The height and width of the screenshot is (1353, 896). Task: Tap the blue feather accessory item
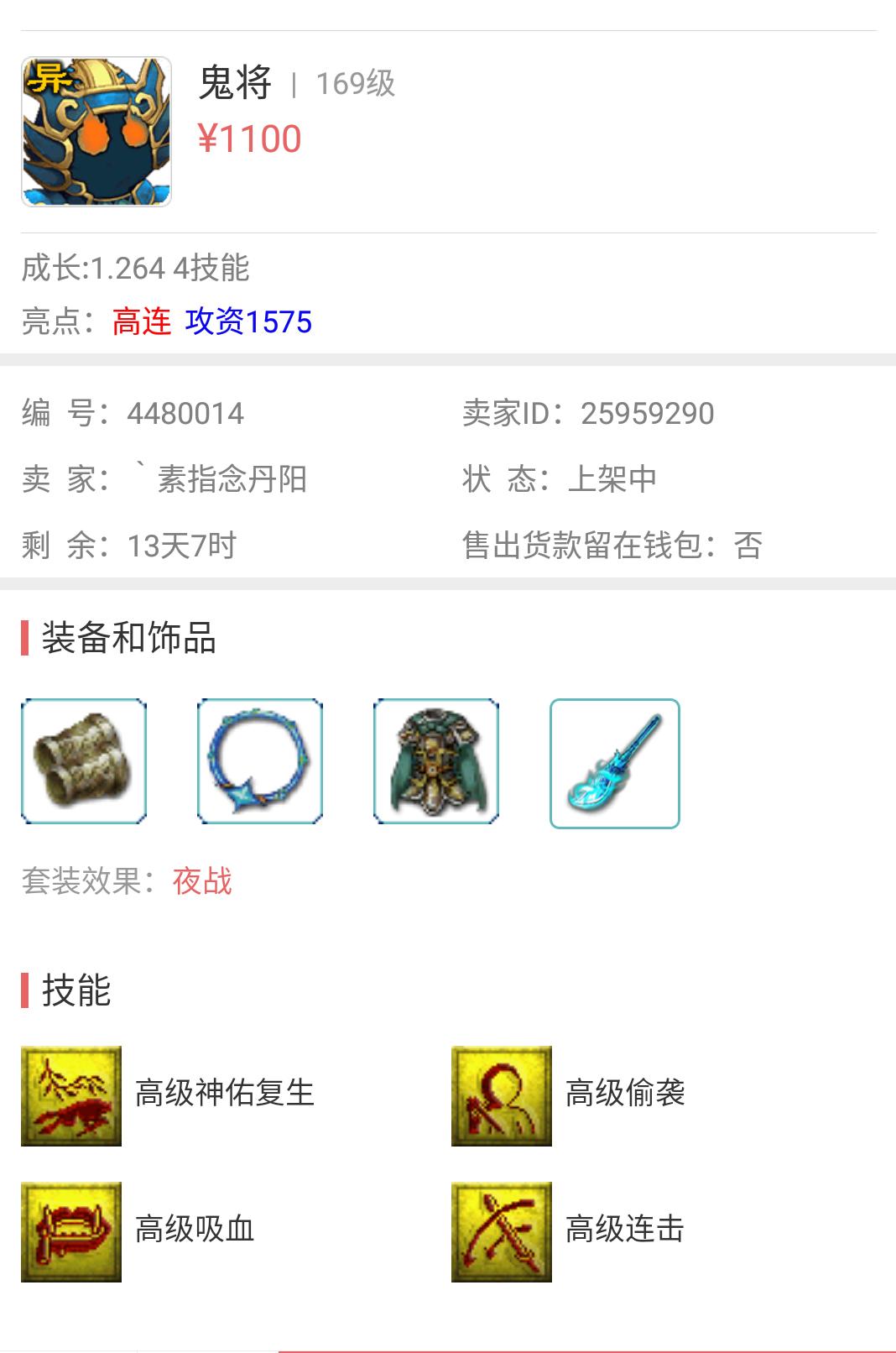614,763
